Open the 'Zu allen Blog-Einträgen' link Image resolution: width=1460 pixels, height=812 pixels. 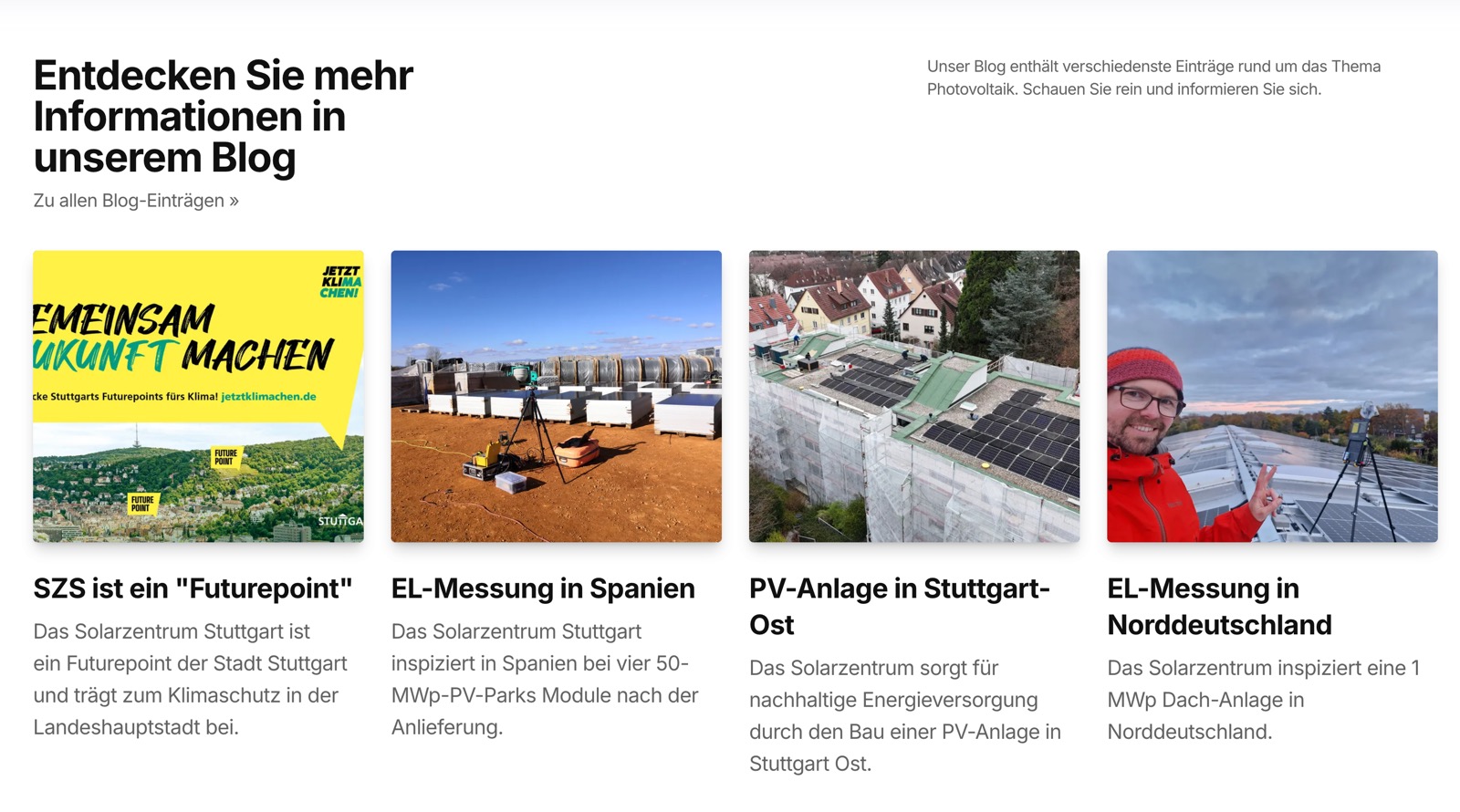tap(136, 201)
